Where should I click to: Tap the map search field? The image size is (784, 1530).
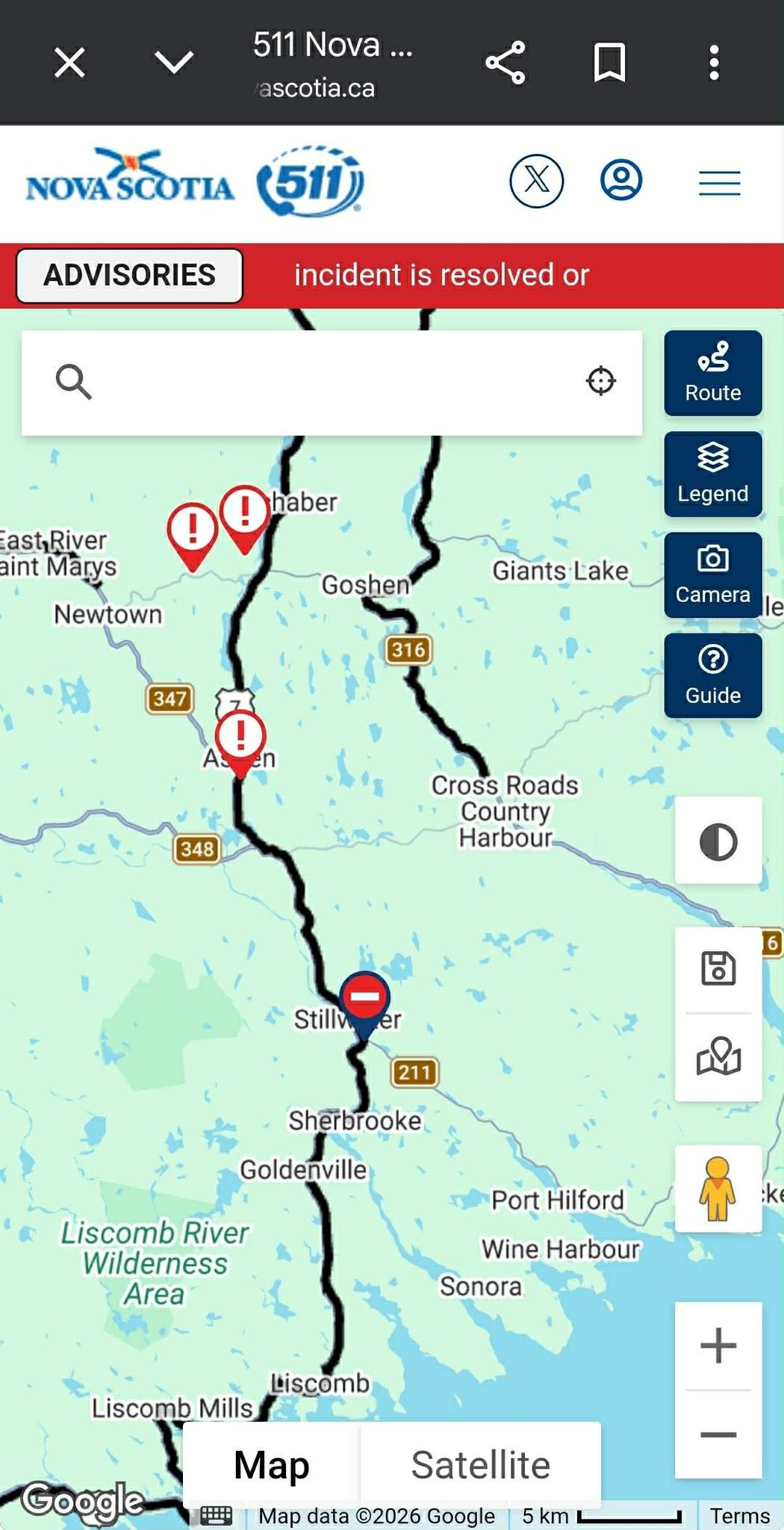point(329,382)
